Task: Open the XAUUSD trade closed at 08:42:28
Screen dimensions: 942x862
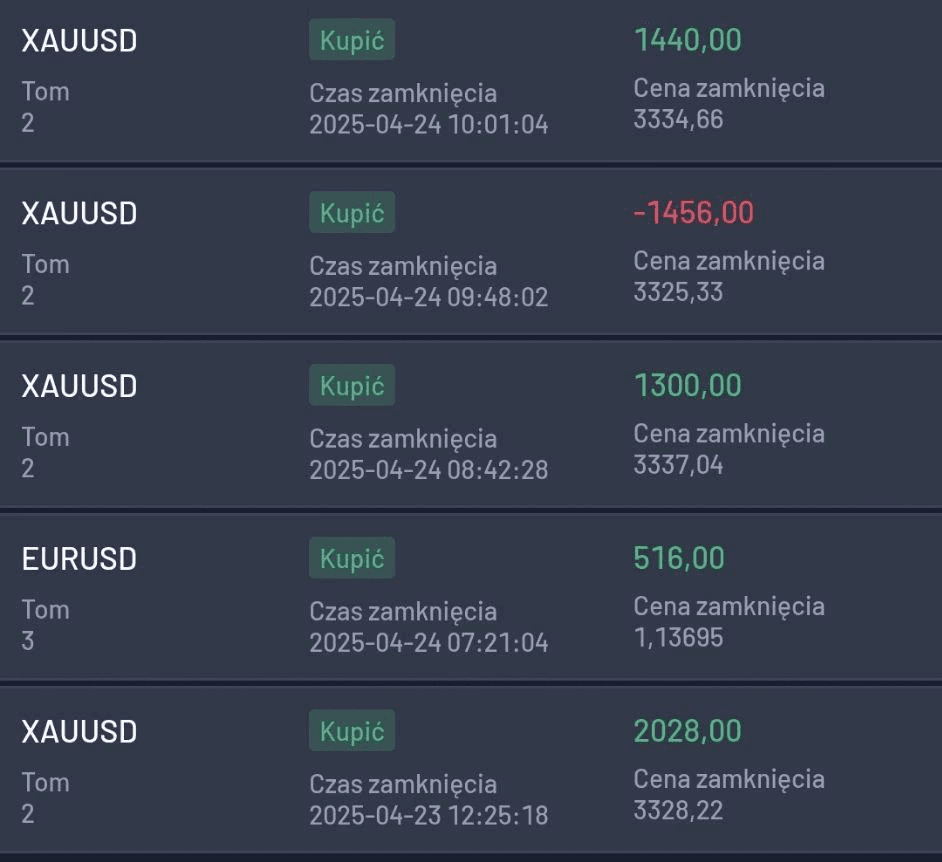Action: point(471,425)
